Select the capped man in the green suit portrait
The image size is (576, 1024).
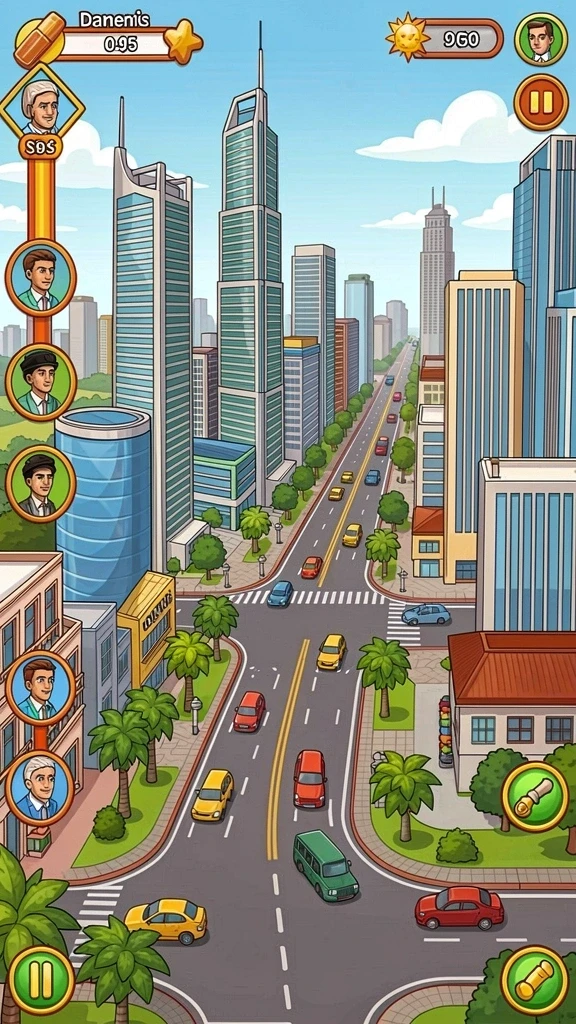[40, 382]
